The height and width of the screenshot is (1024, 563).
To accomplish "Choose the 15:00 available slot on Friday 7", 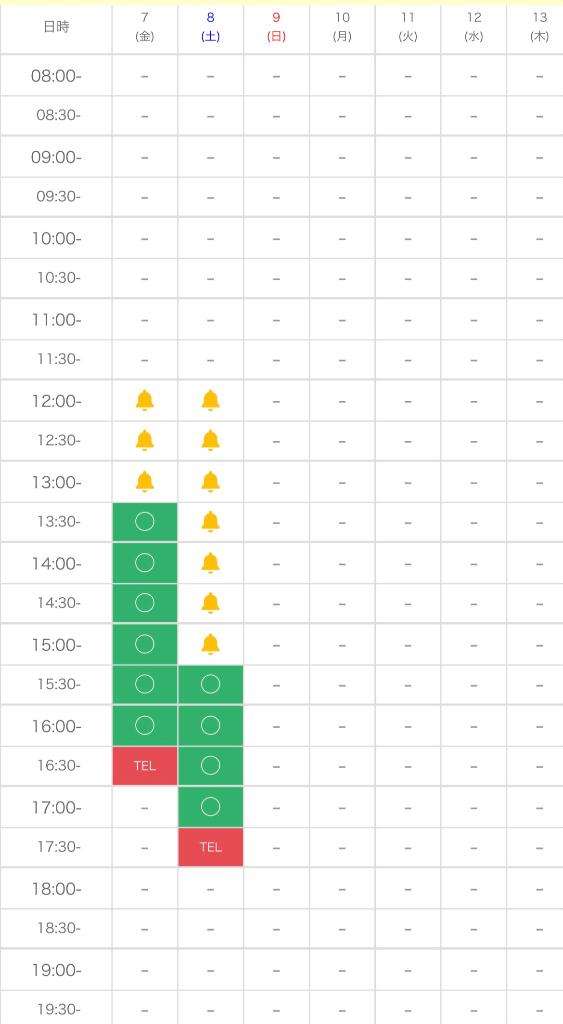I will (x=144, y=644).
